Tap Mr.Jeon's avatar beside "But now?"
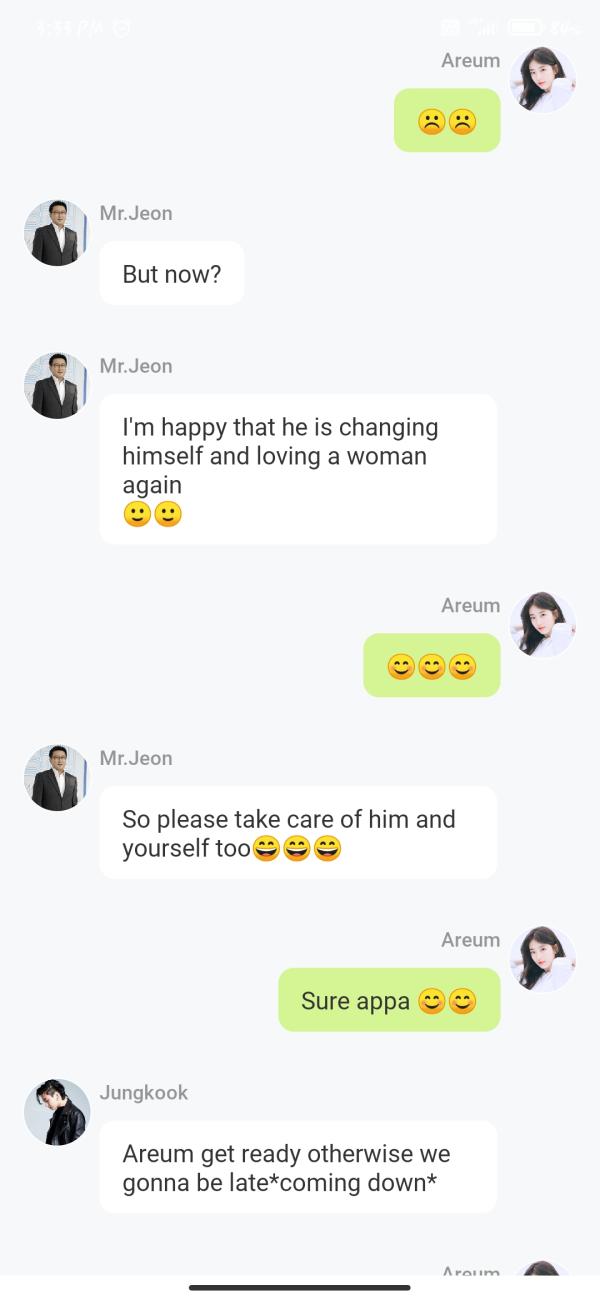The height and width of the screenshot is (1300, 600). pos(57,233)
